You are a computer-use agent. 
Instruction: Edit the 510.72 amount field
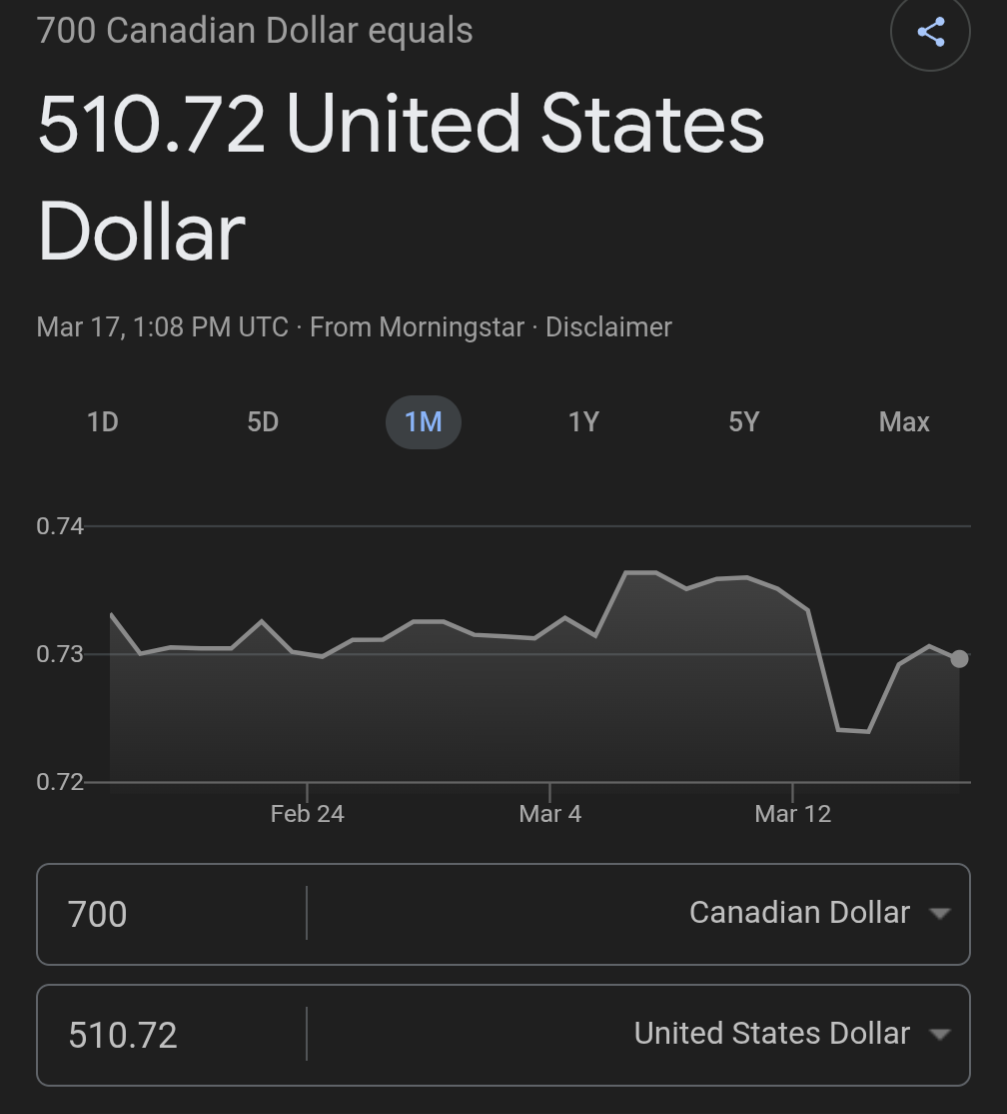click(x=171, y=1034)
